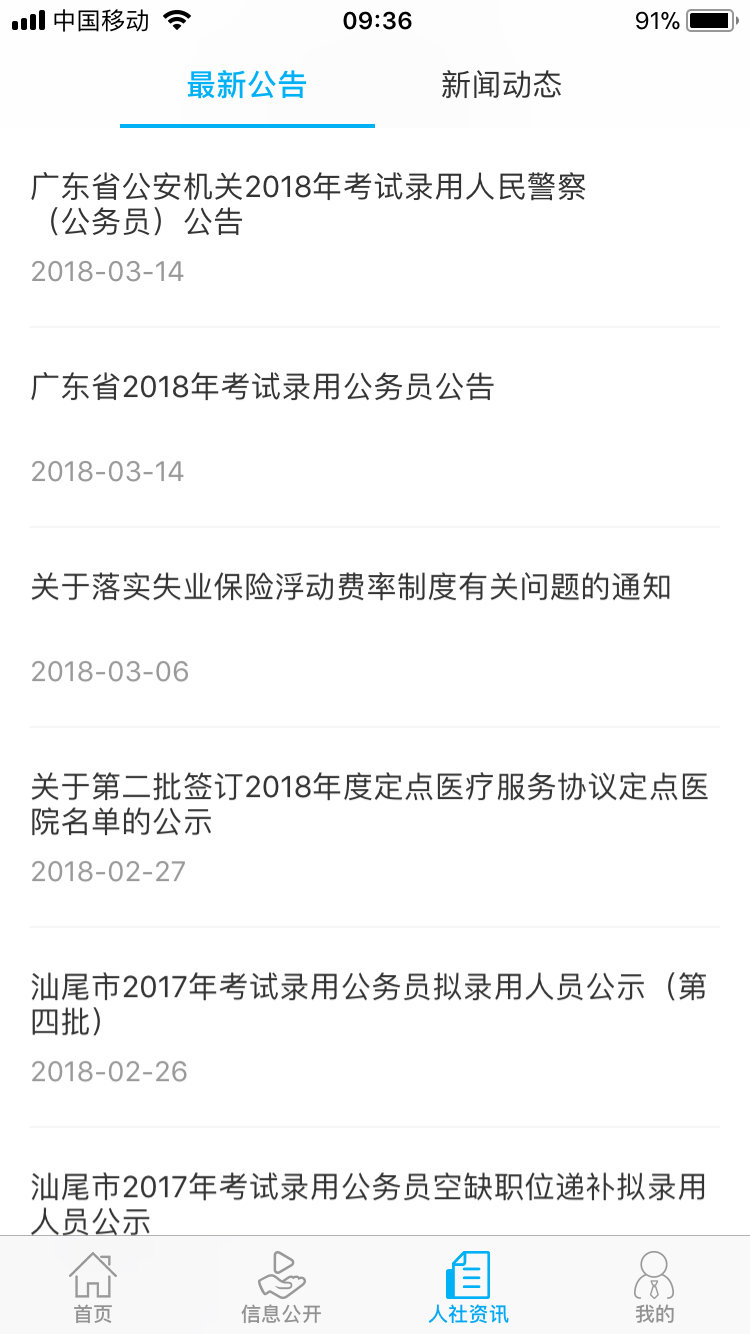This screenshot has height=1334, width=750.
Task: Open 汕尾市2017年公务员拟录用人员公示（第四批）
Action: coord(369,1004)
